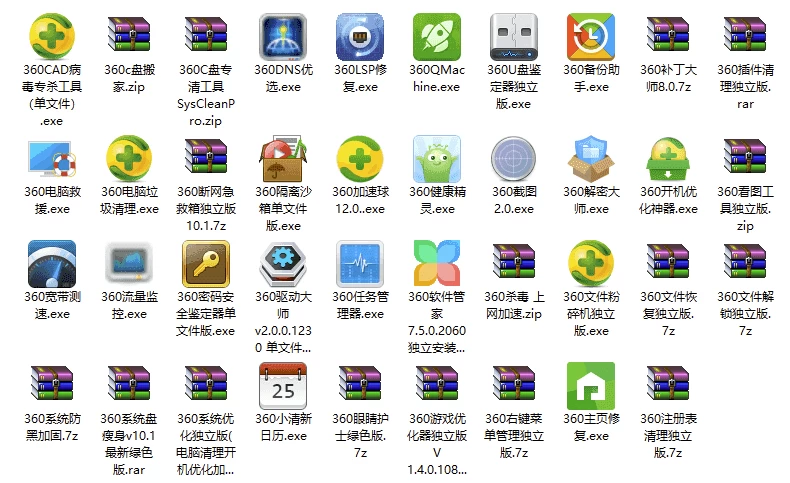Open 360截图2.0.exe

tap(514, 160)
